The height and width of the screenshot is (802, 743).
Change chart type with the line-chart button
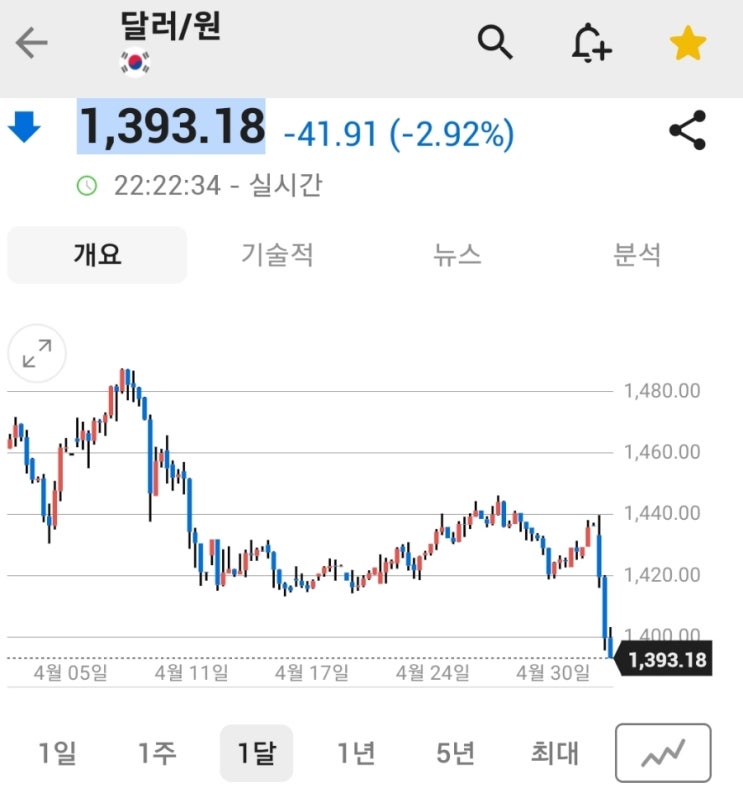pyautogui.click(x=663, y=753)
